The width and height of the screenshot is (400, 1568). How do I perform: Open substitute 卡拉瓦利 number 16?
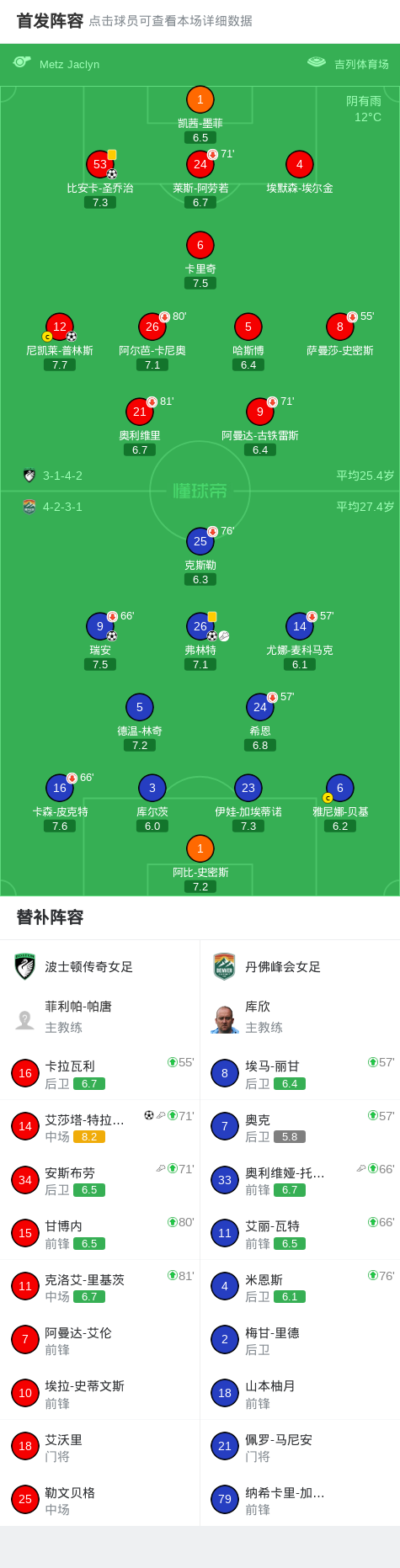(100, 1073)
